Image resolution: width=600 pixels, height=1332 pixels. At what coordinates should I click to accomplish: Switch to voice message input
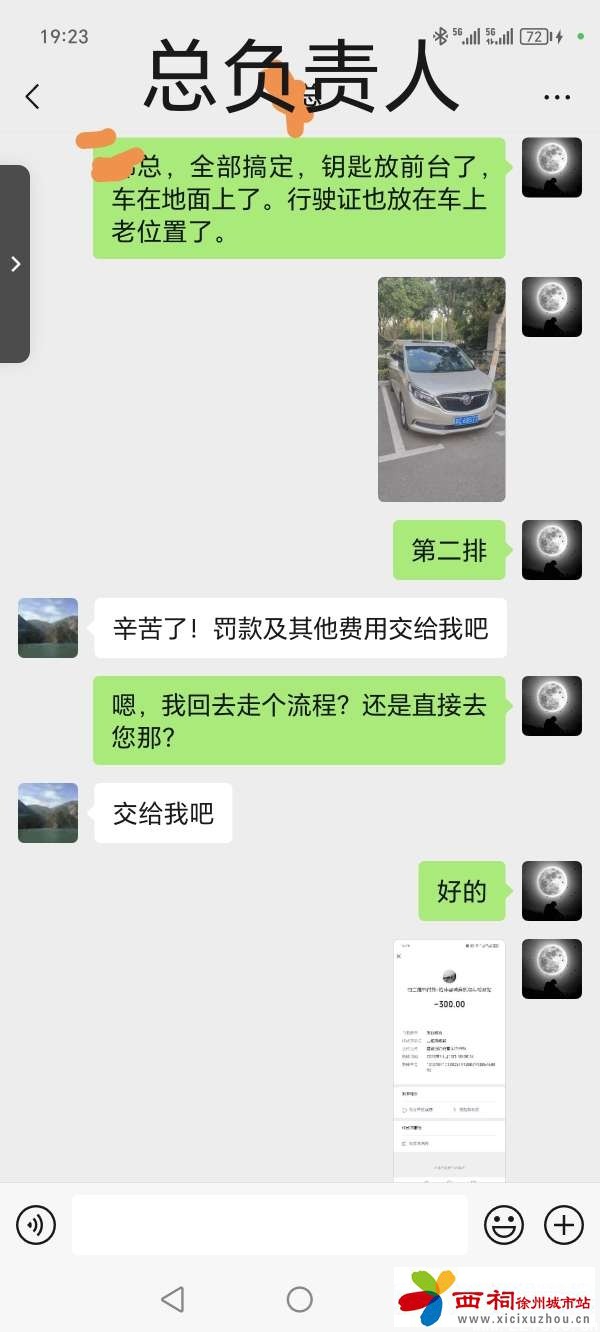[36, 1224]
